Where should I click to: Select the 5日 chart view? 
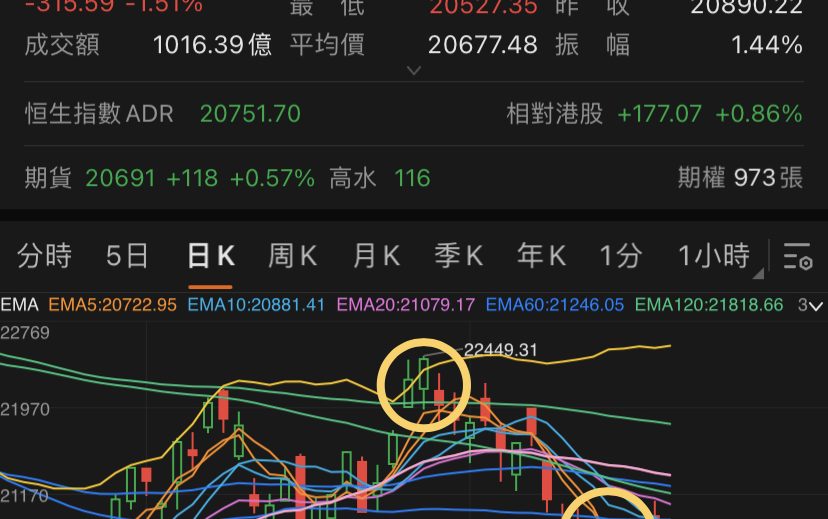tap(128, 256)
